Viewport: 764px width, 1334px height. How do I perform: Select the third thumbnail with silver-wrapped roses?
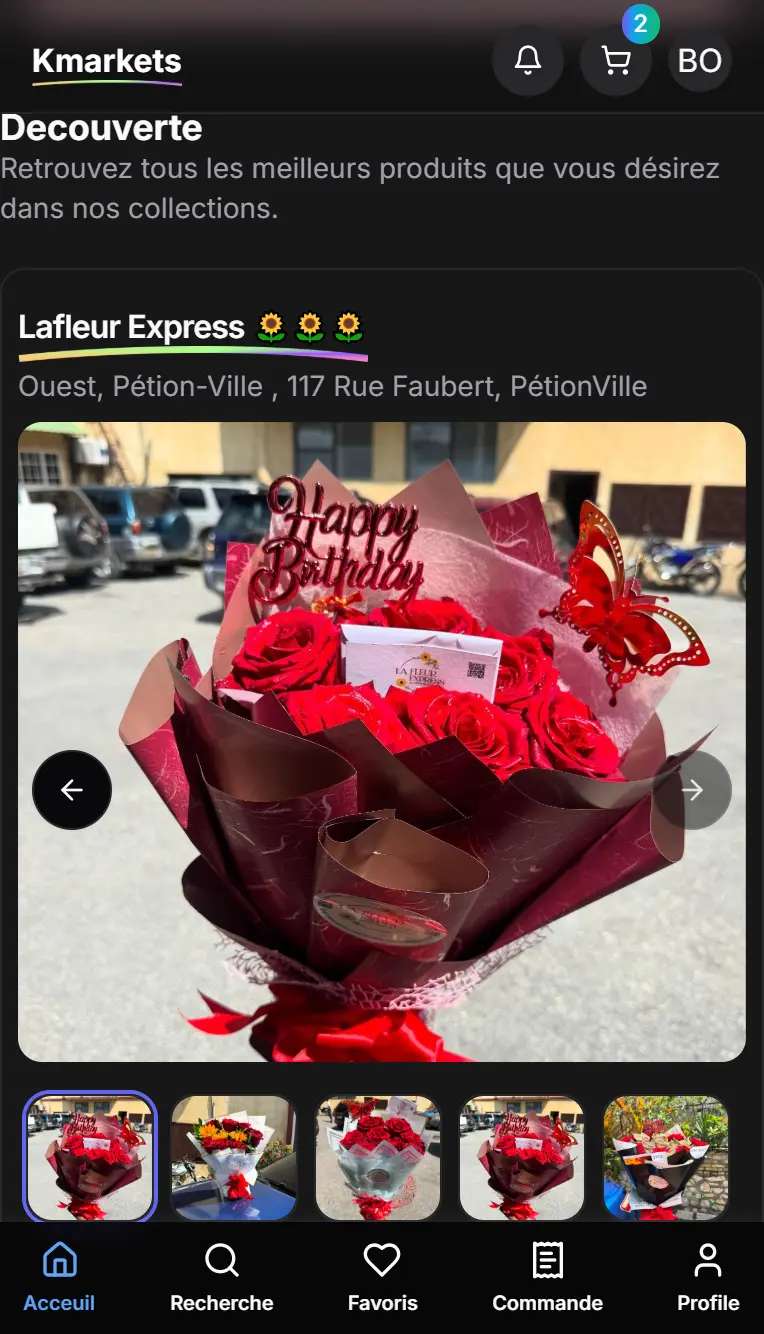click(378, 1158)
